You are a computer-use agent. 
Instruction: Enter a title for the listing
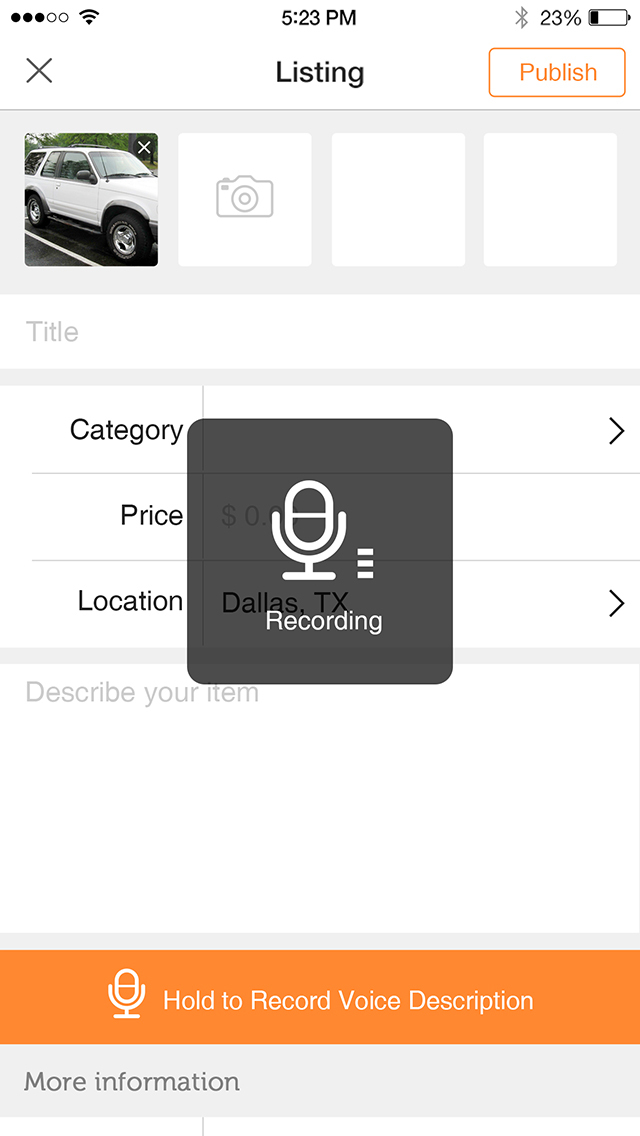click(320, 332)
